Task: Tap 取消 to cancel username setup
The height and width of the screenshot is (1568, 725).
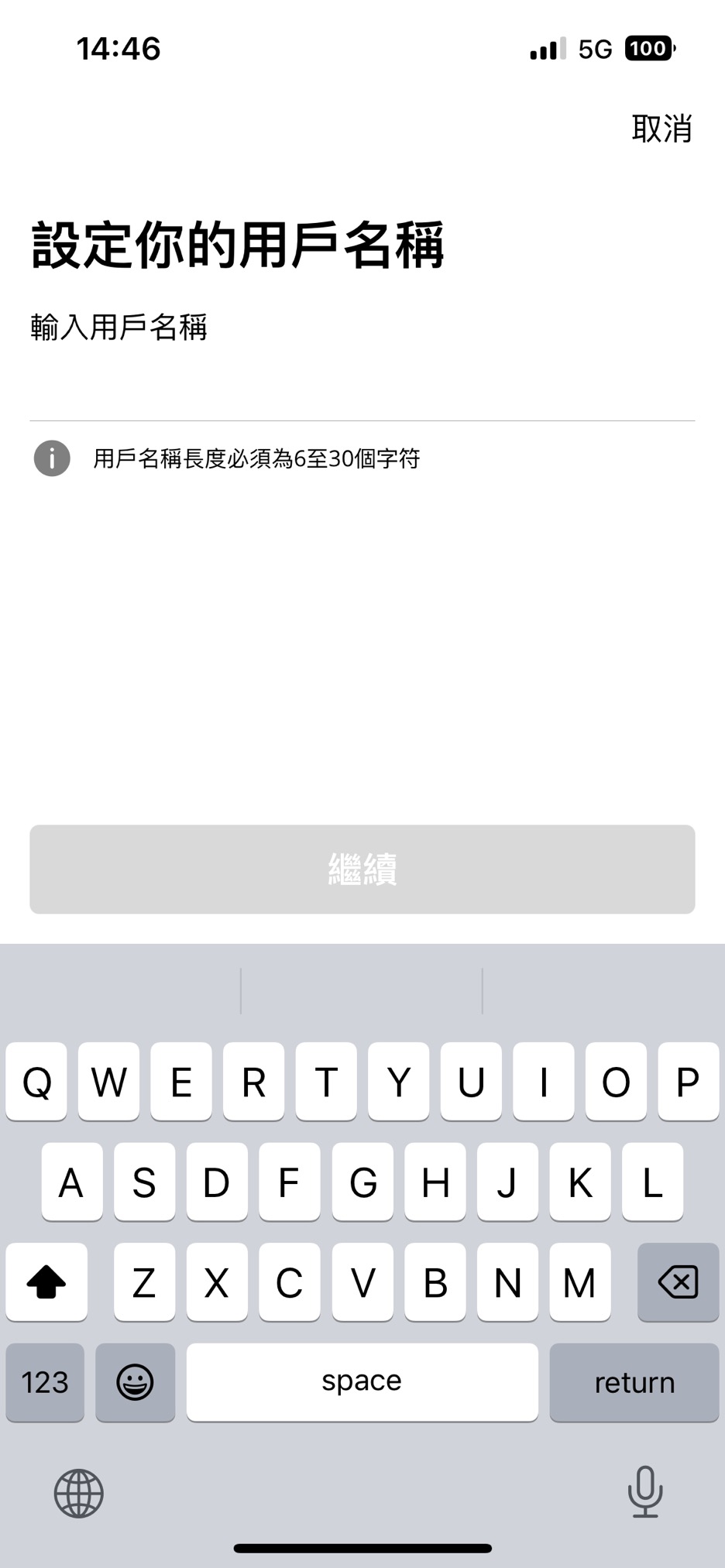Action: 661,129
